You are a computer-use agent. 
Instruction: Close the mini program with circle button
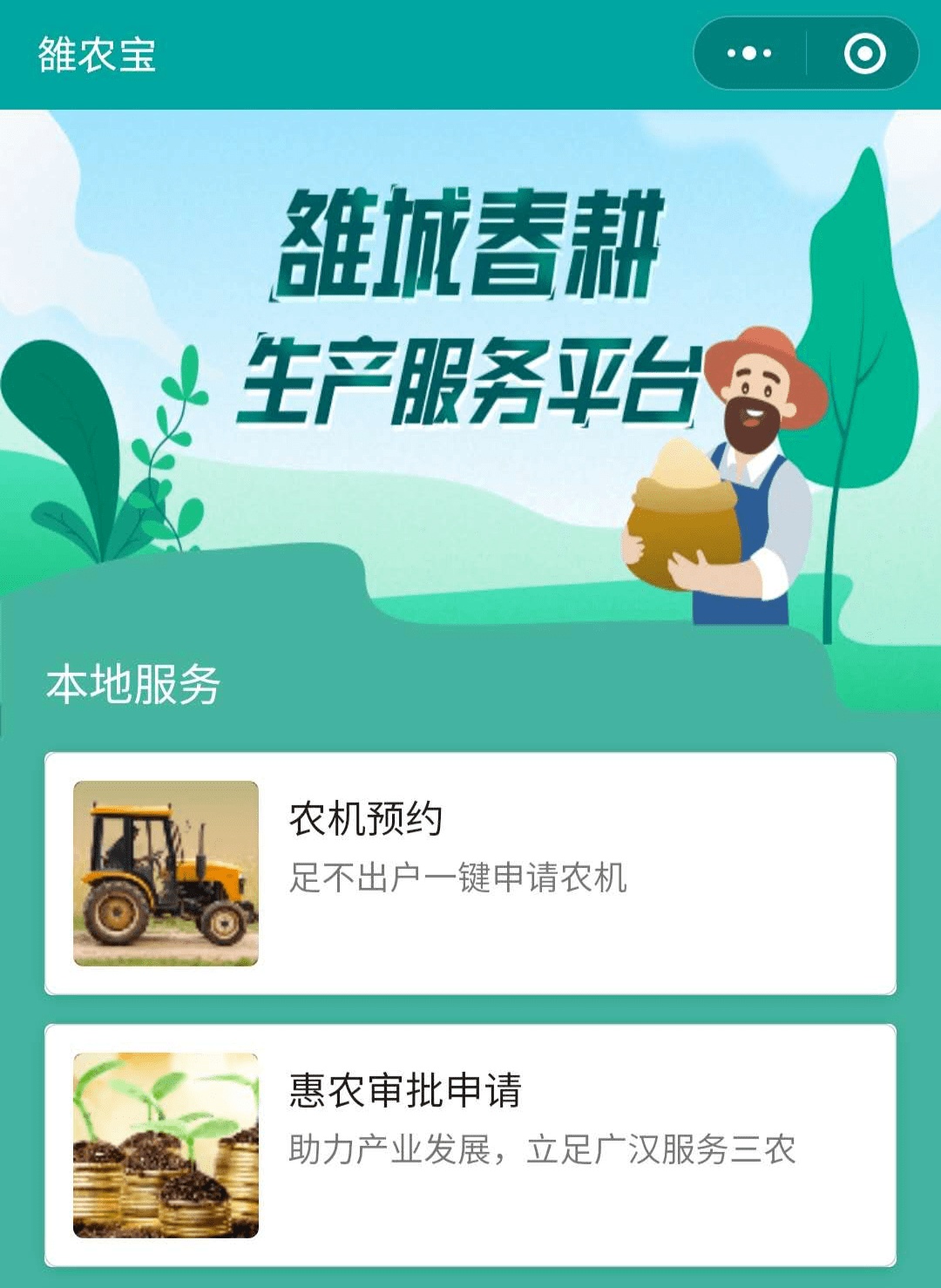click(x=864, y=54)
